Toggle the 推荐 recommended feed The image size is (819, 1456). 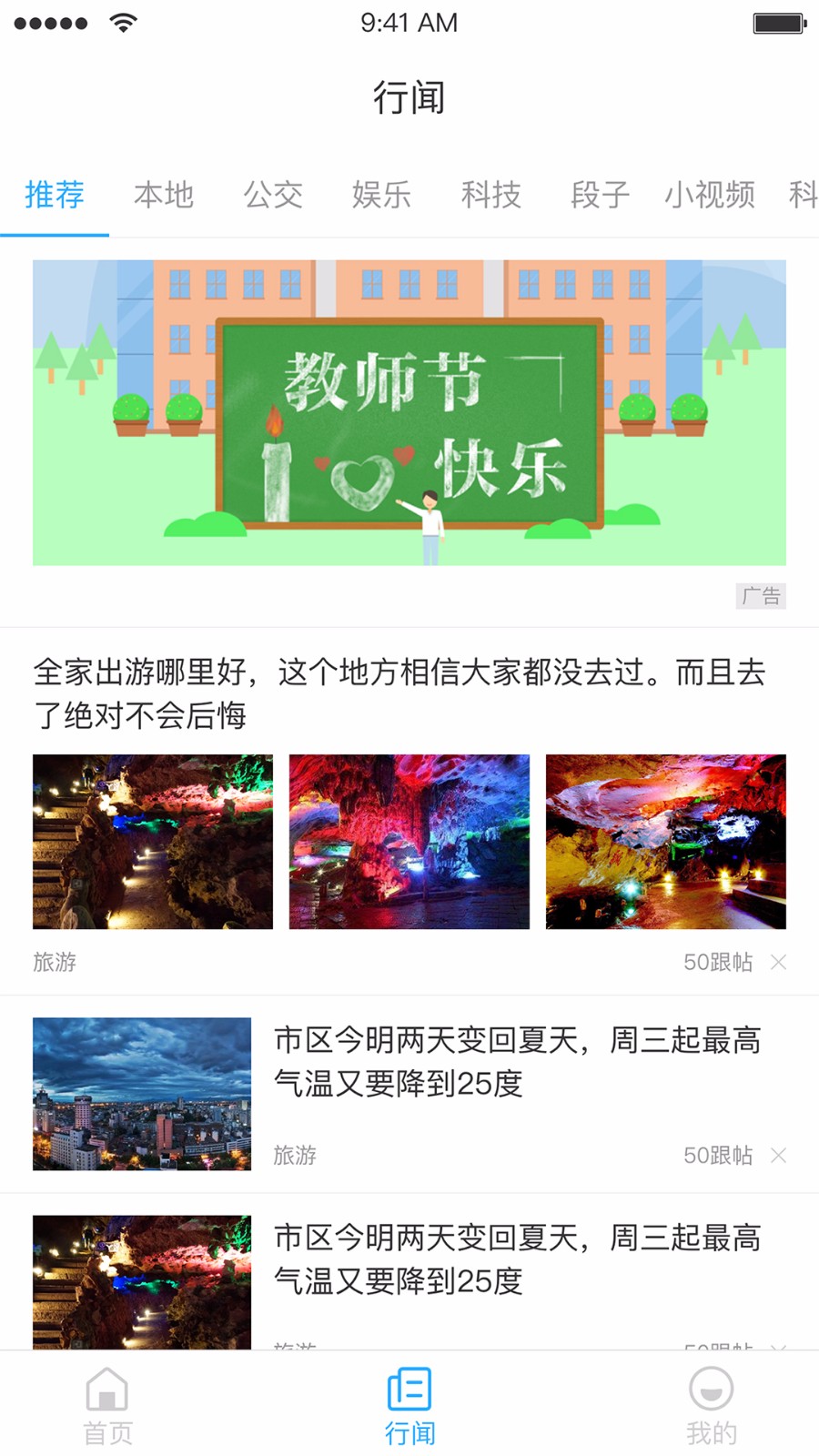[x=55, y=195]
